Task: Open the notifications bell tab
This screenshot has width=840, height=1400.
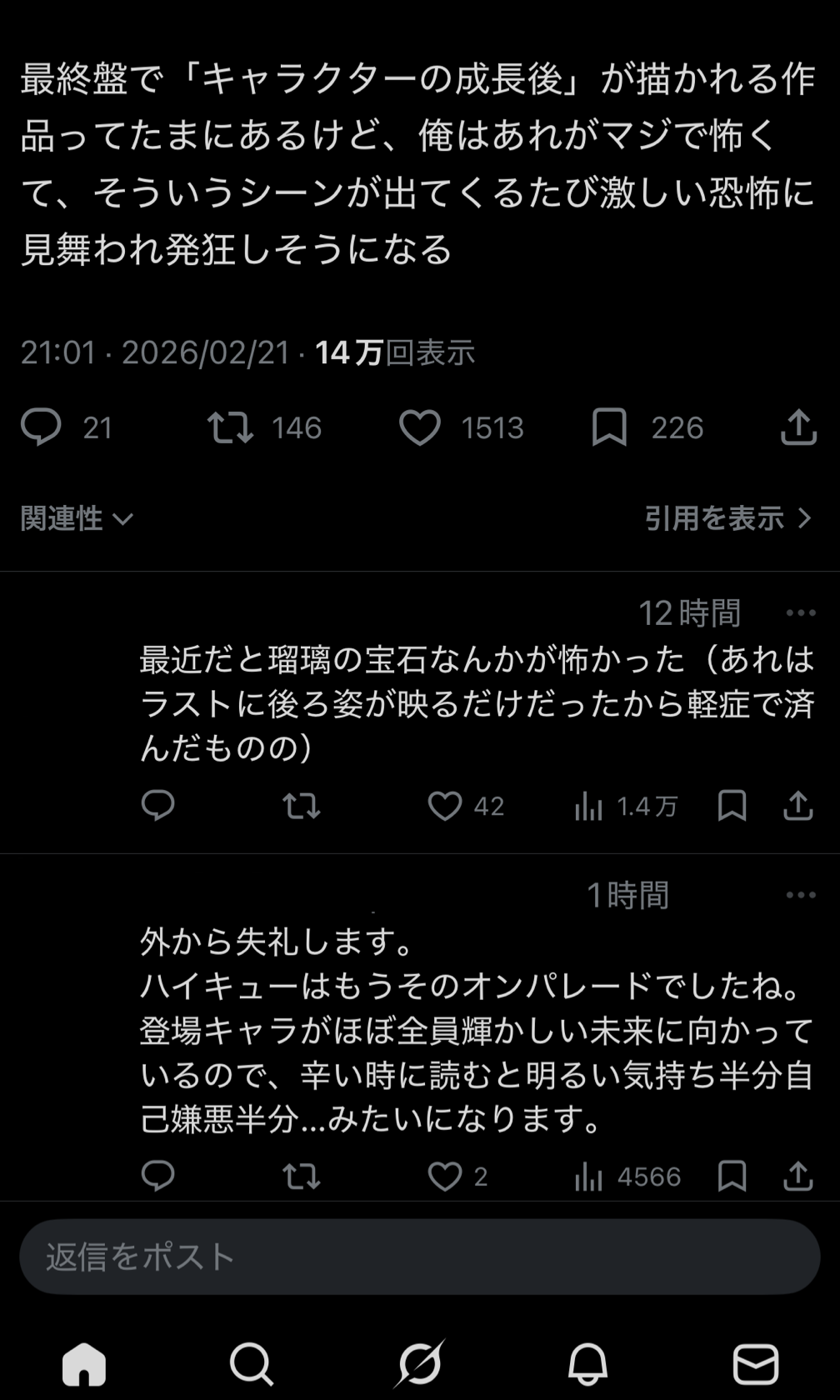Action: (587, 1364)
